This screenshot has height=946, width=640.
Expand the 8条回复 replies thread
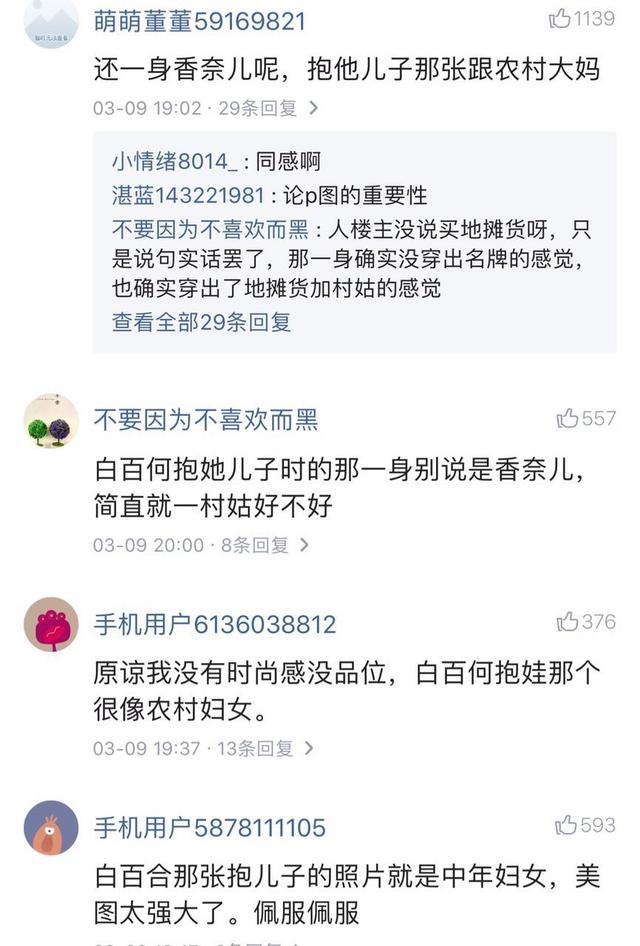click(255, 545)
